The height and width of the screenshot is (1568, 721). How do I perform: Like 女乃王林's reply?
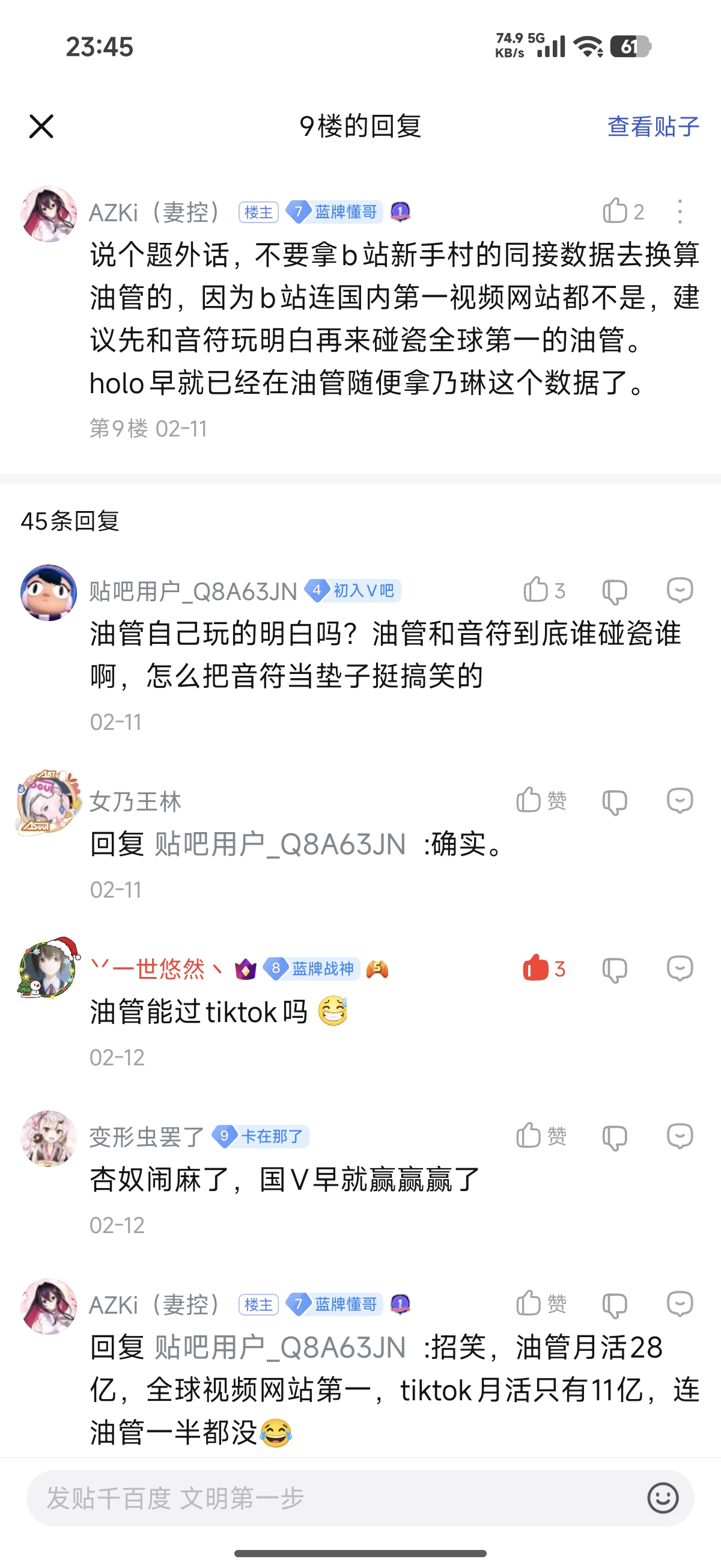(x=541, y=800)
